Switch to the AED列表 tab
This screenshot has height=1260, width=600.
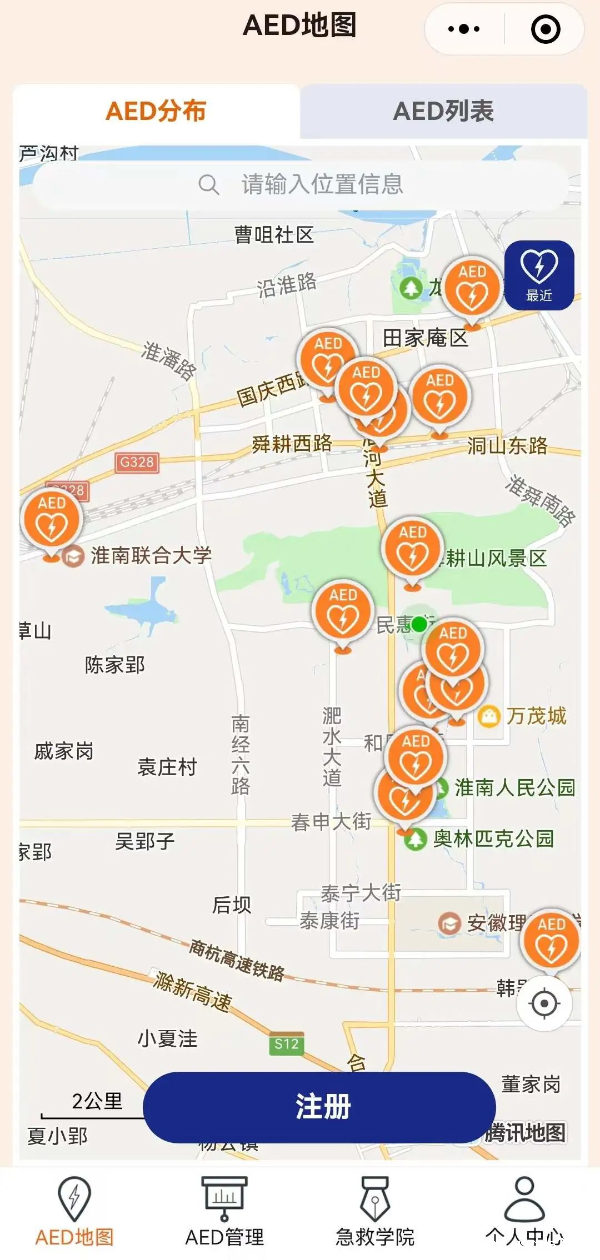tap(443, 111)
